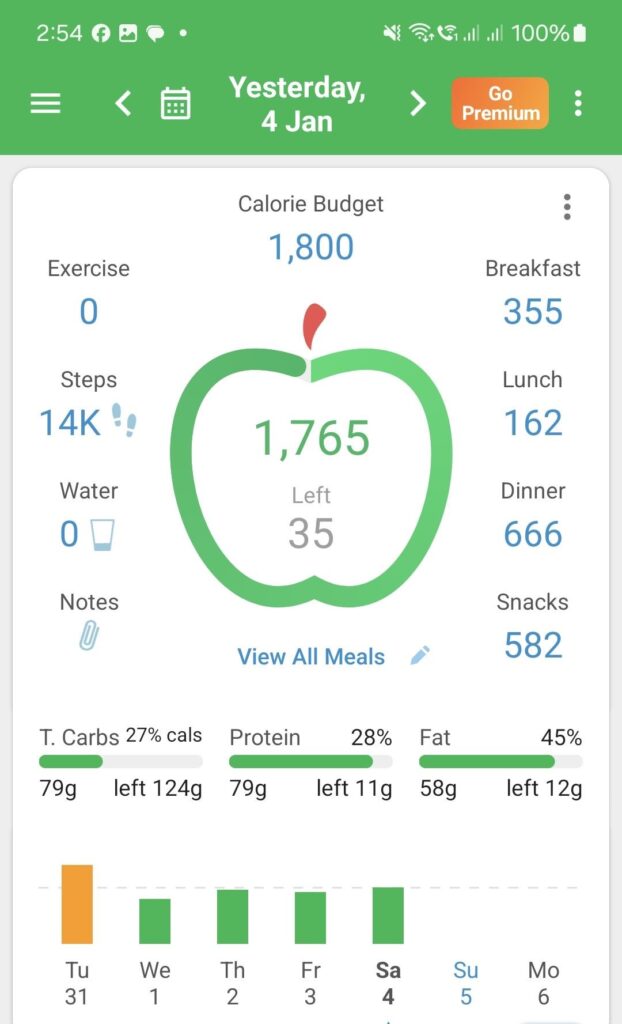
Task: Select Sunday 5 in the week chart
Action: (466, 983)
